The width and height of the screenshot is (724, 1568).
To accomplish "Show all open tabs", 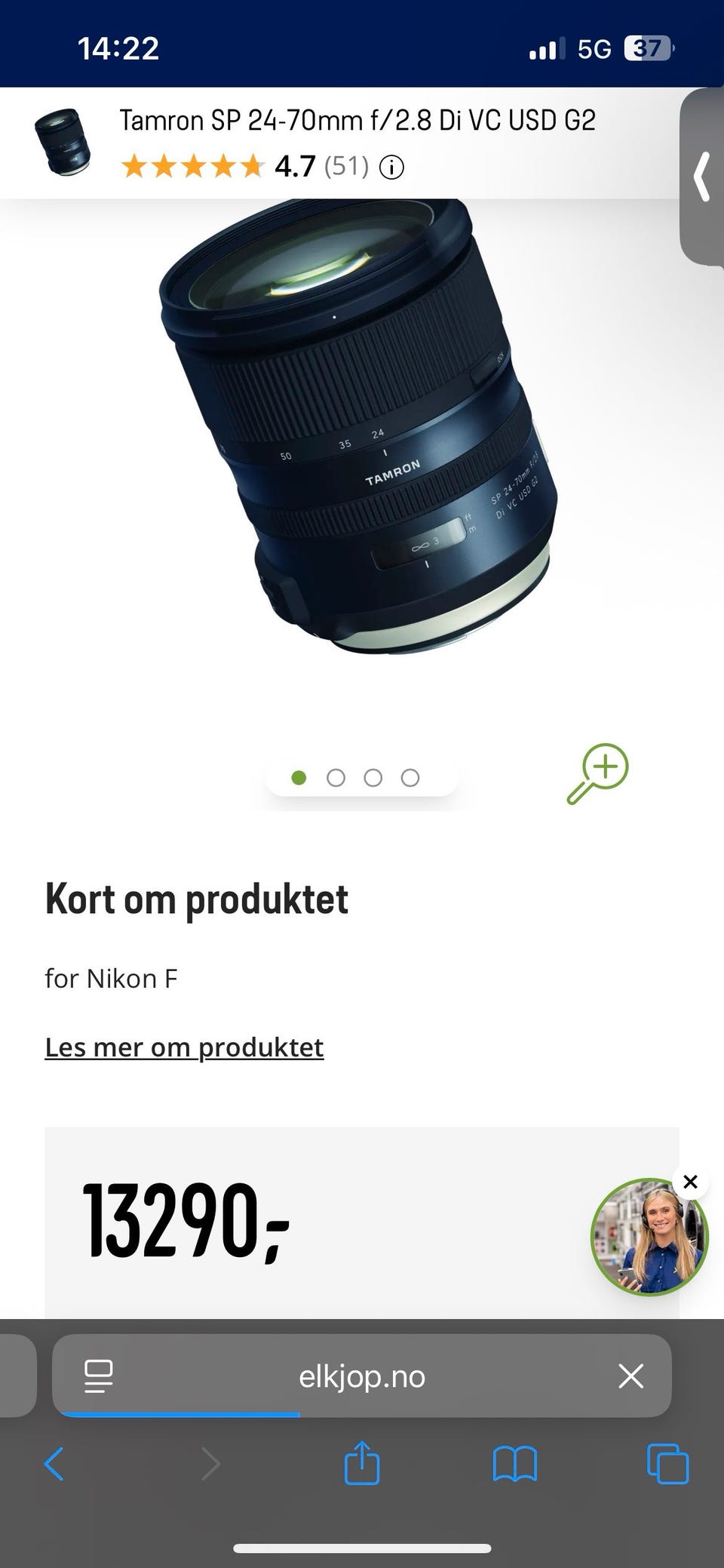I will pyautogui.click(x=667, y=1464).
